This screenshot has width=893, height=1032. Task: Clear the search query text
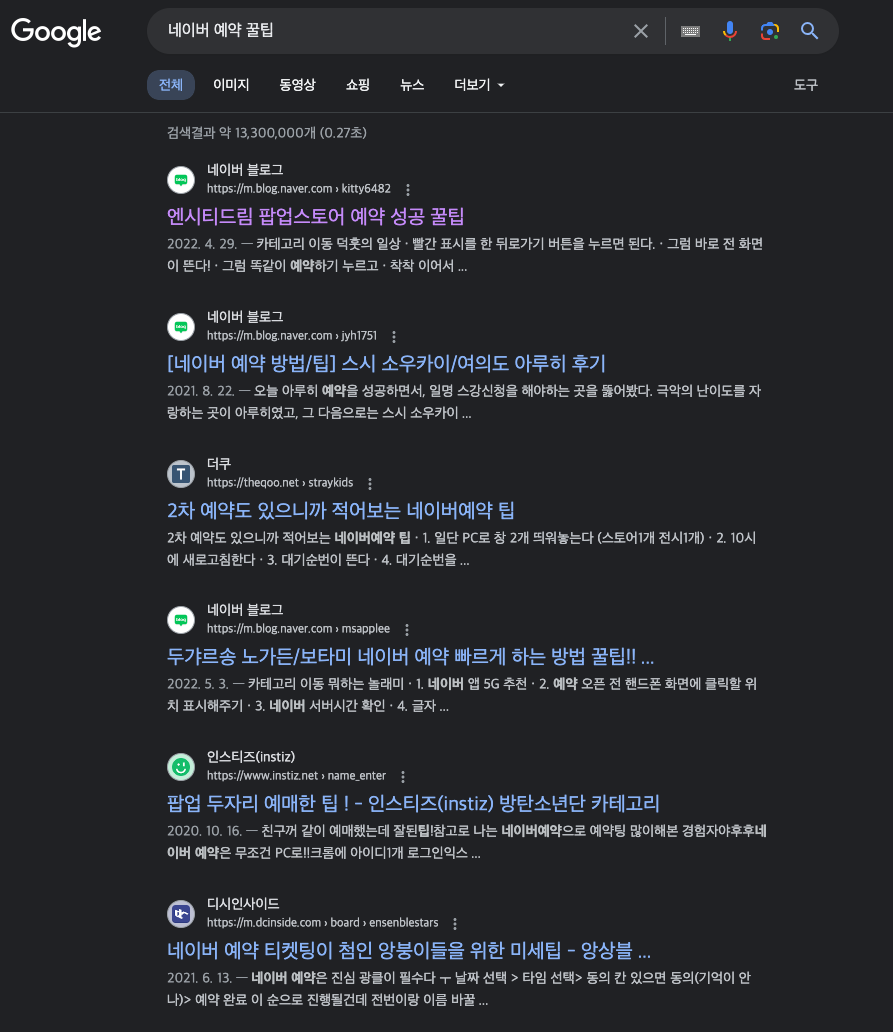641,31
